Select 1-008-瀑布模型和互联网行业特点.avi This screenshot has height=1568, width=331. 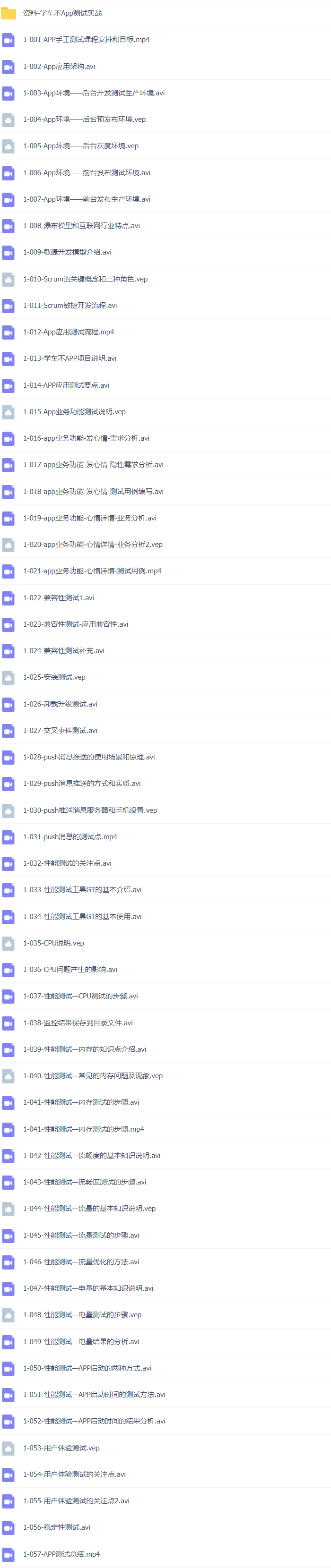(x=81, y=226)
